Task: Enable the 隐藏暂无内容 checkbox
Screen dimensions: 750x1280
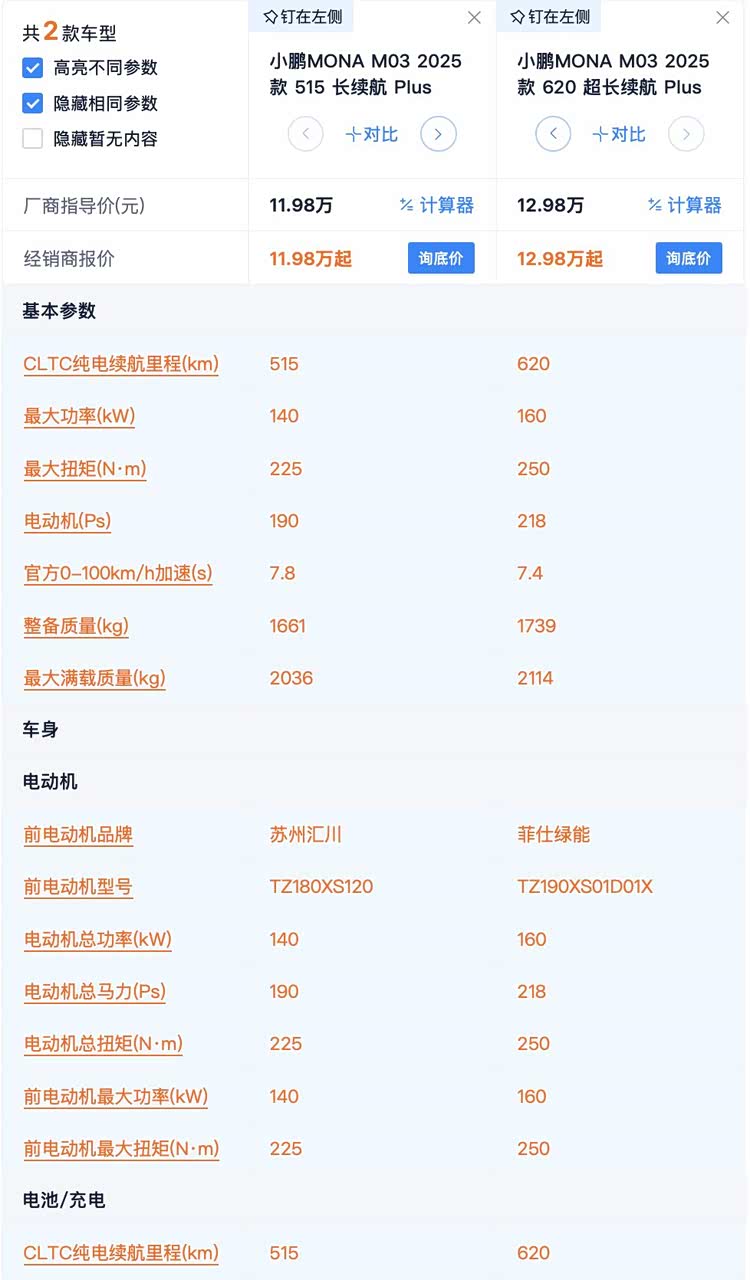Action: (33, 139)
